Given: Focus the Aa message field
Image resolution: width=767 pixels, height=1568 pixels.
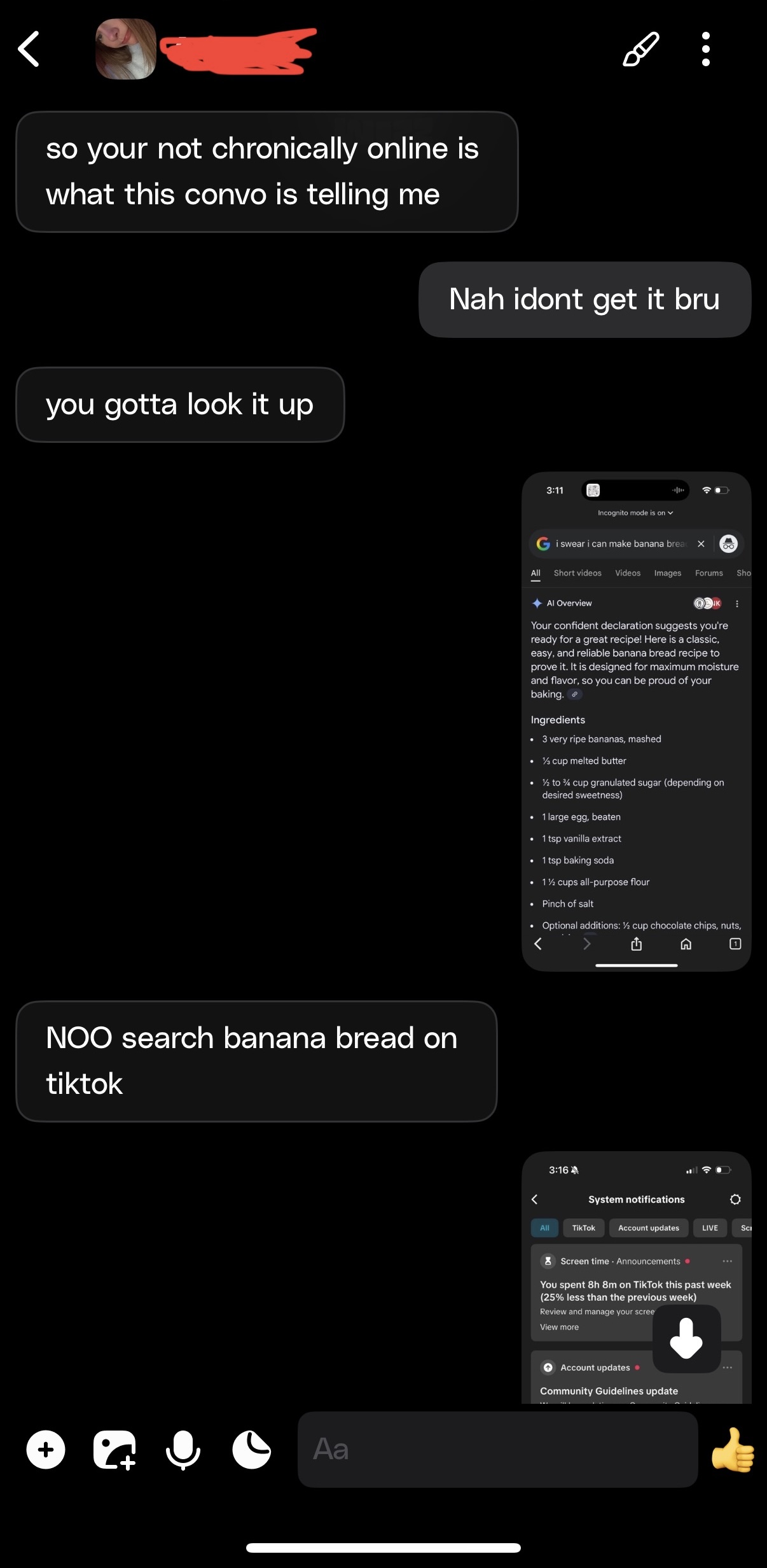Looking at the screenshot, I should [x=497, y=1450].
